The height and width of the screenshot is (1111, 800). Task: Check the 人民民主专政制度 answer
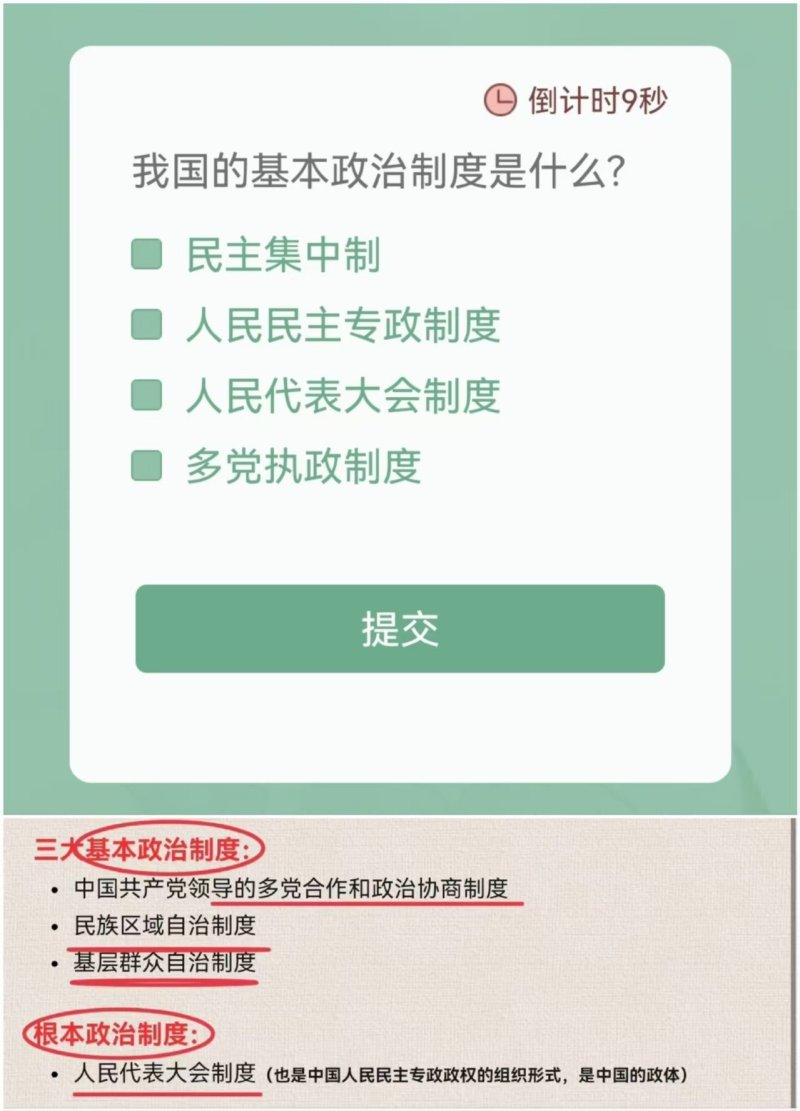click(147, 324)
